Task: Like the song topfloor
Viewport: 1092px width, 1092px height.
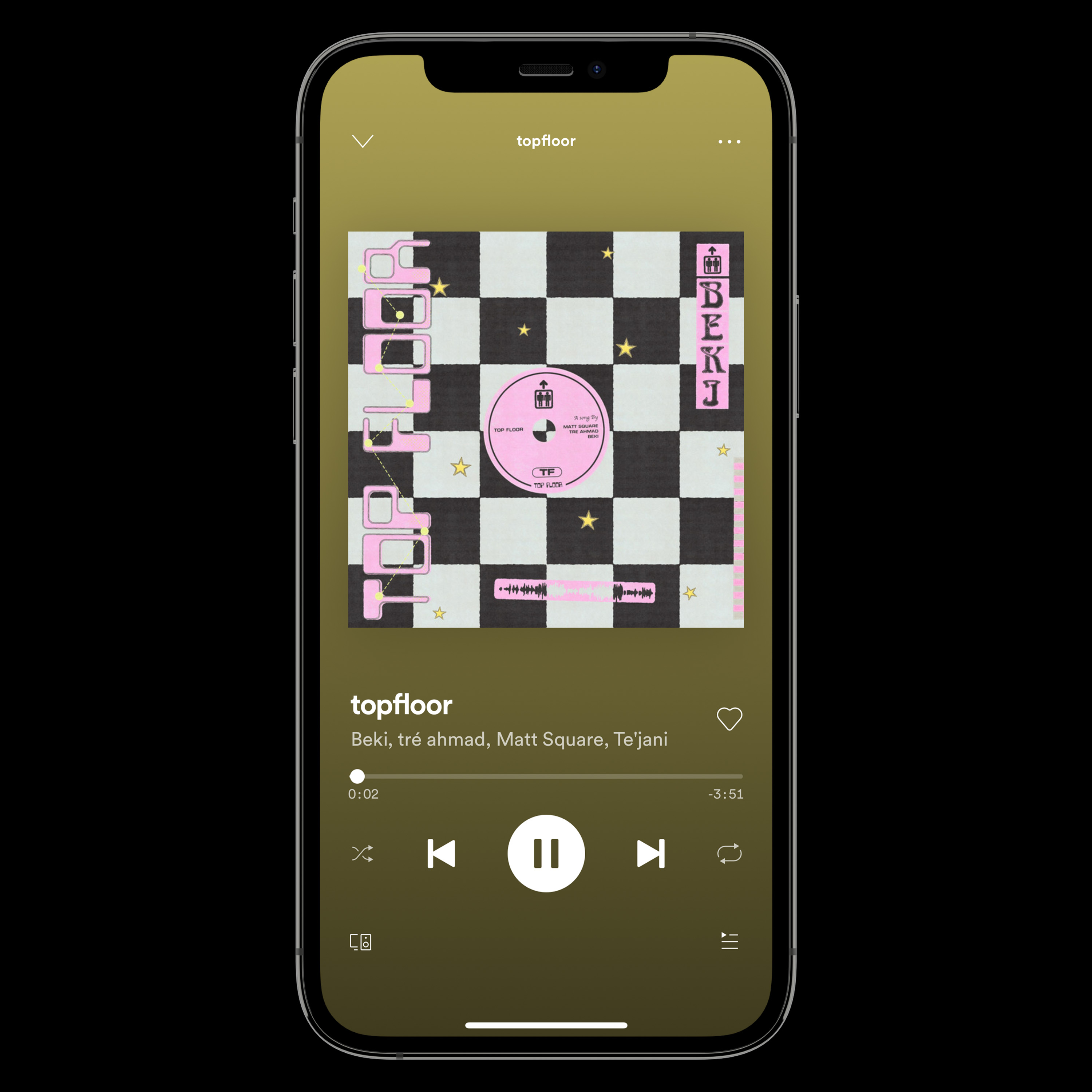Action: click(x=729, y=719)
